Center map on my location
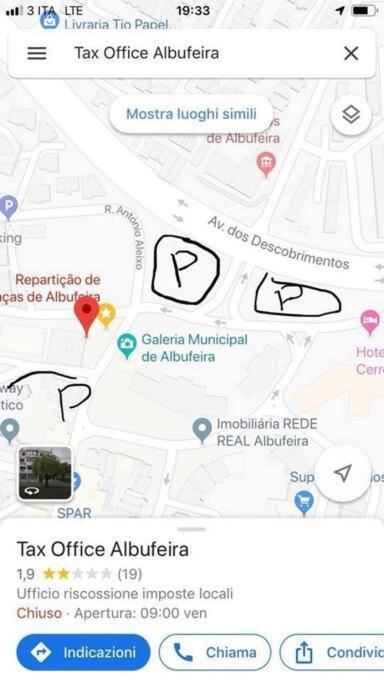This screenshot has width=384, height=683. [343, 473]
